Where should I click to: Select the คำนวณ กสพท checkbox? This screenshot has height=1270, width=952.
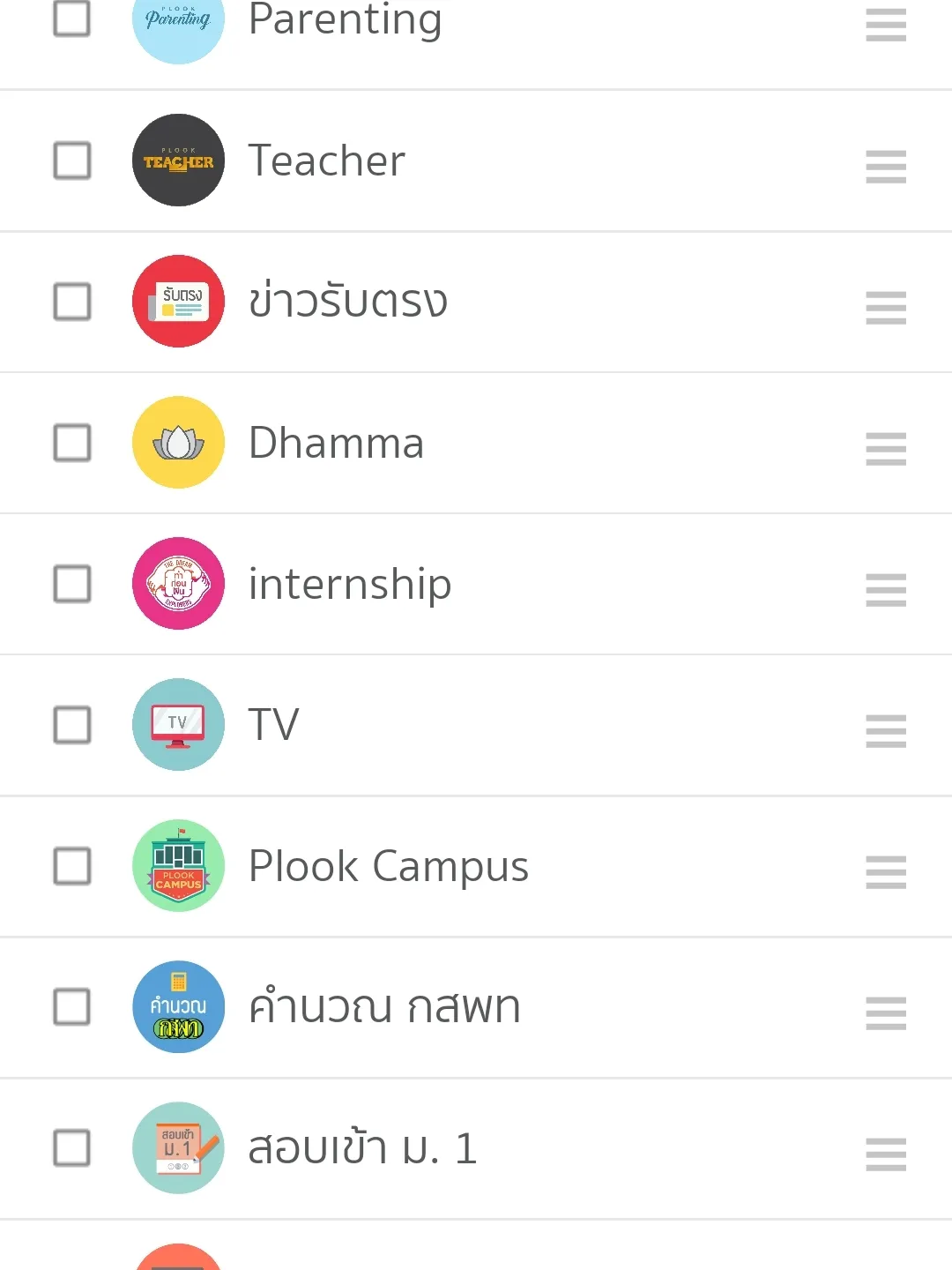(72, 1007)
